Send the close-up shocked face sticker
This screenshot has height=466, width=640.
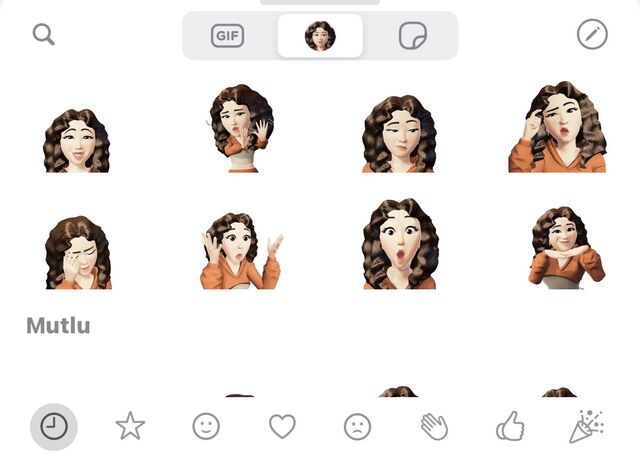point(398,245)
